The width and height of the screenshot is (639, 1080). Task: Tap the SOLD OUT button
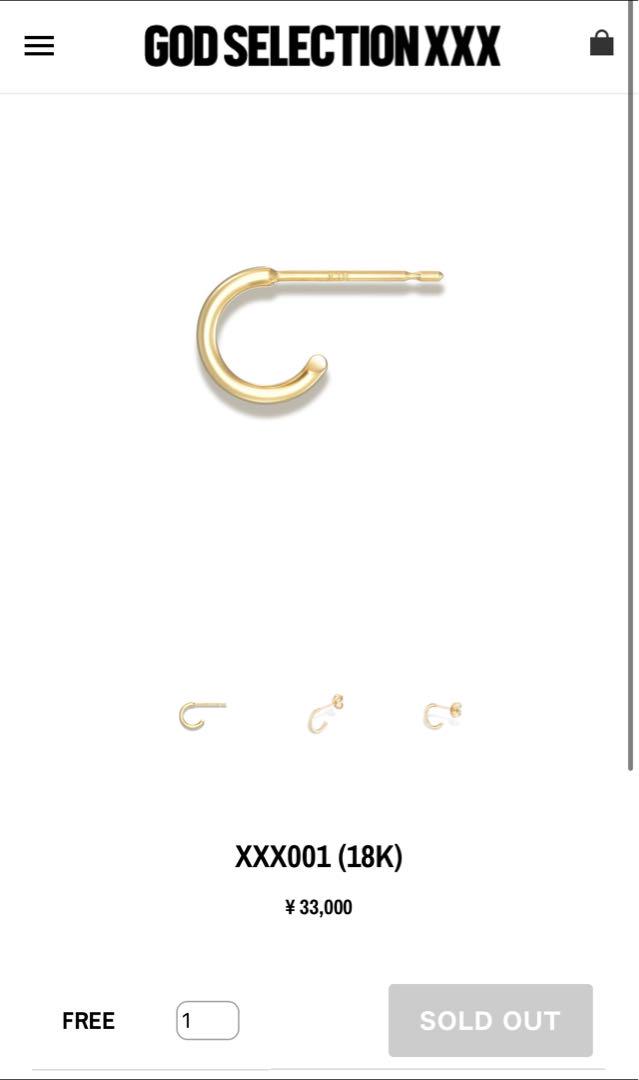pyautogui.click(x=490, y=1020)
